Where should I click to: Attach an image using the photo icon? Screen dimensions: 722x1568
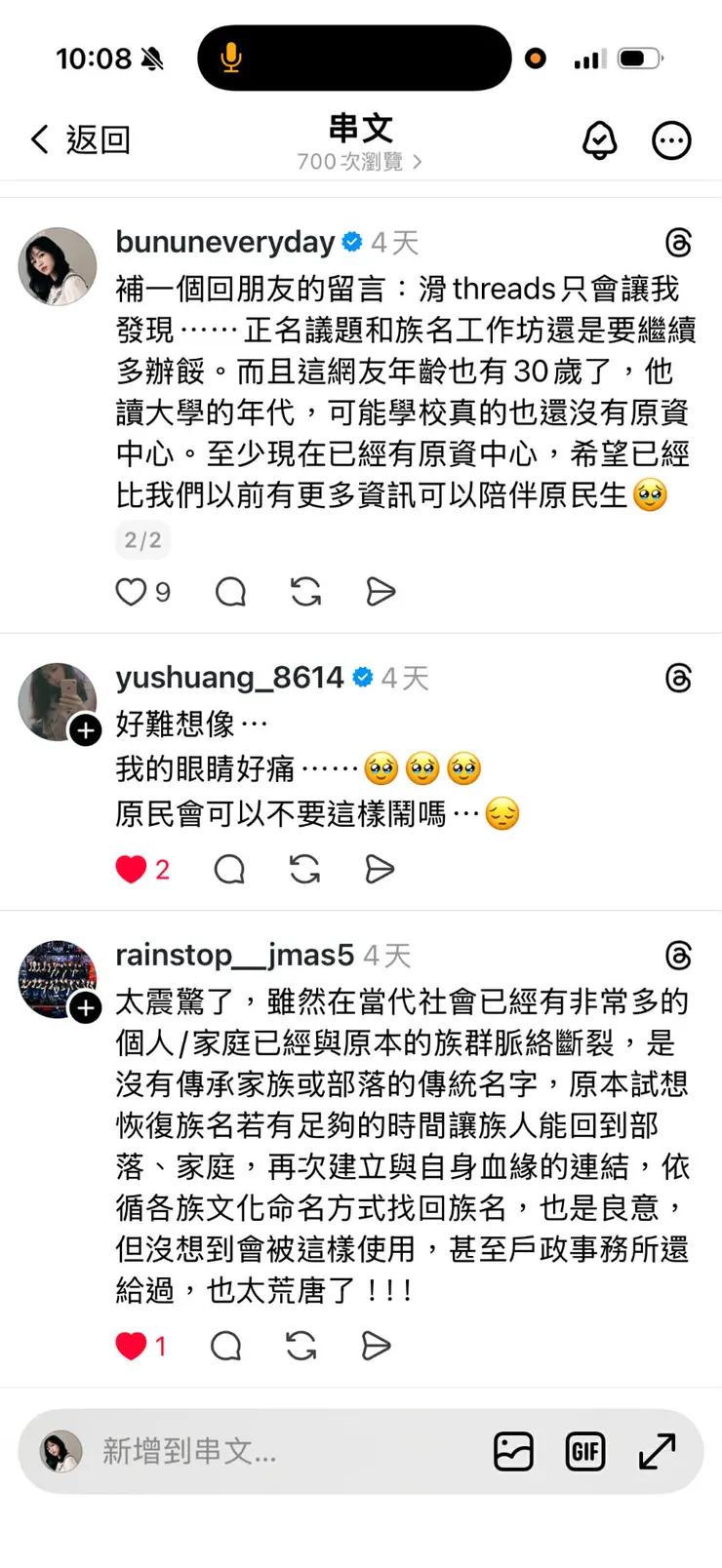[513, 1451]
